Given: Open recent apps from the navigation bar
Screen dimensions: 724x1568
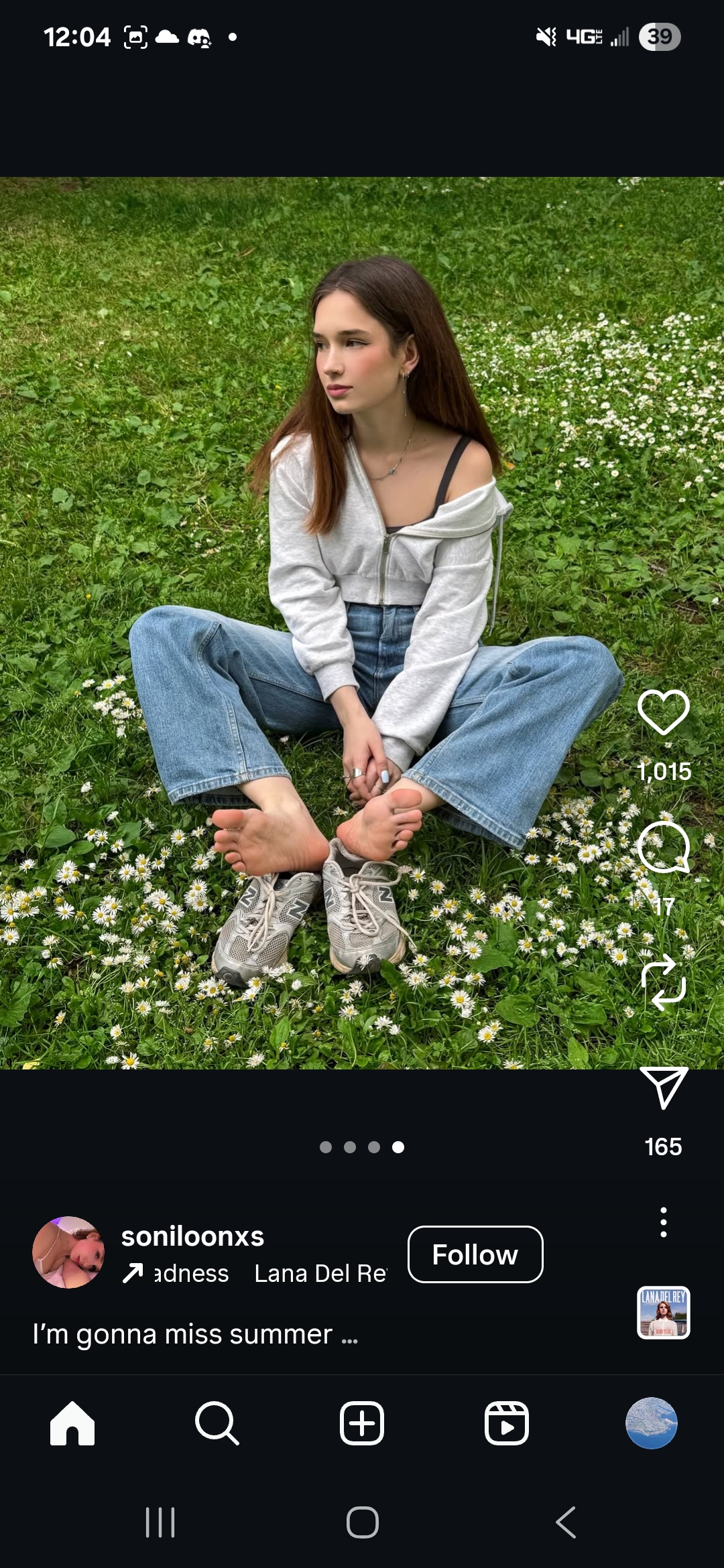Looking at the screenshot, I should [160, 1522].
